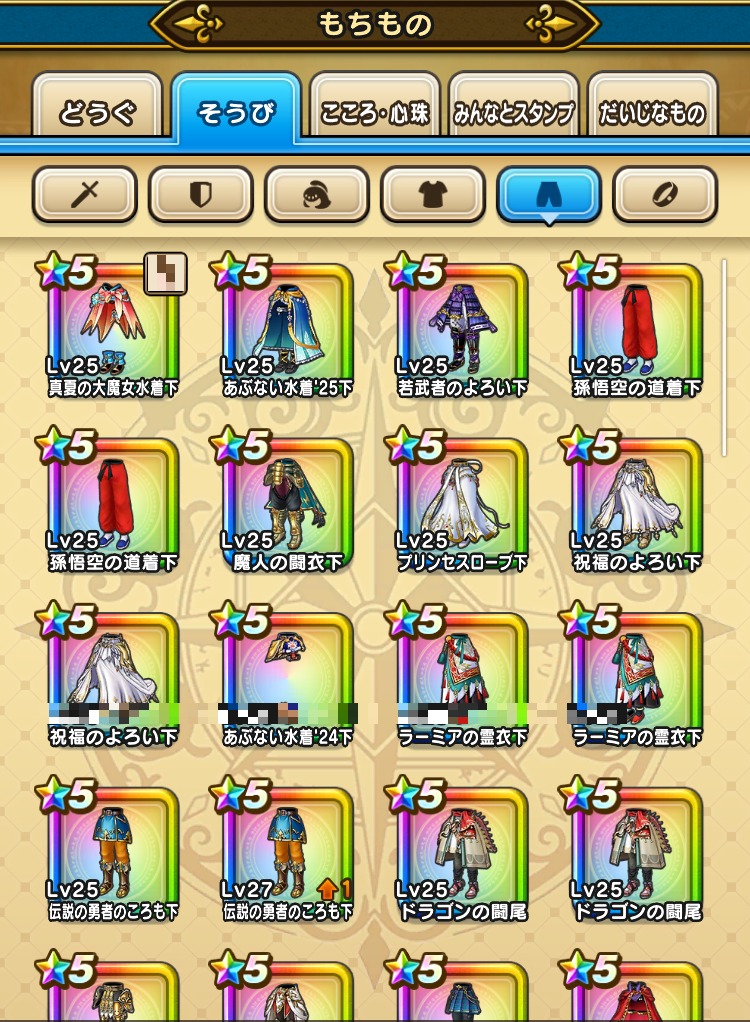Open the だいじなもの tab
This screenshot has width=750, height=1022.
click(x=652, y=112)
